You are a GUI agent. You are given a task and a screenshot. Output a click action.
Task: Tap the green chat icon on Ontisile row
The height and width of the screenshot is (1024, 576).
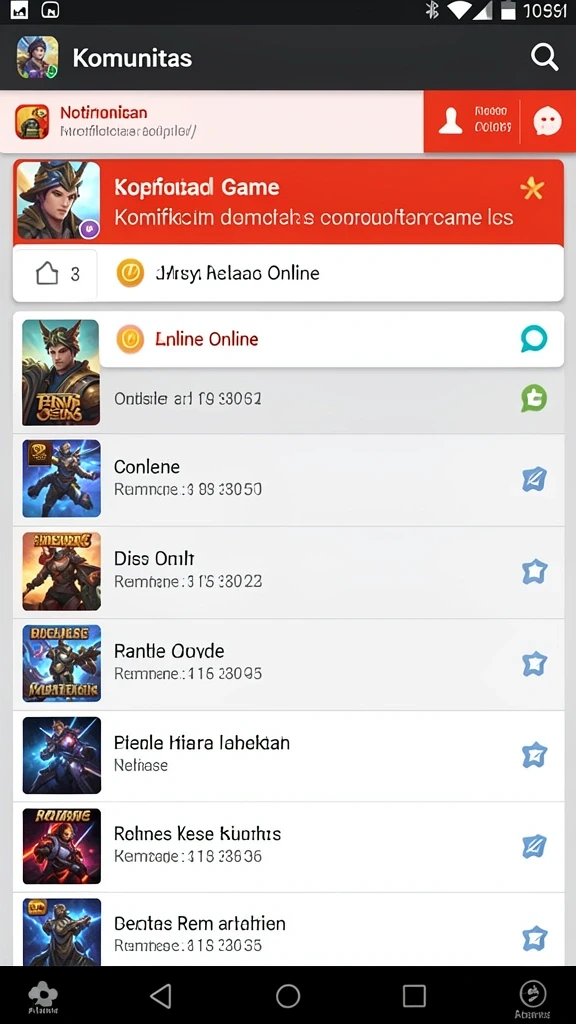coord(534,398)
